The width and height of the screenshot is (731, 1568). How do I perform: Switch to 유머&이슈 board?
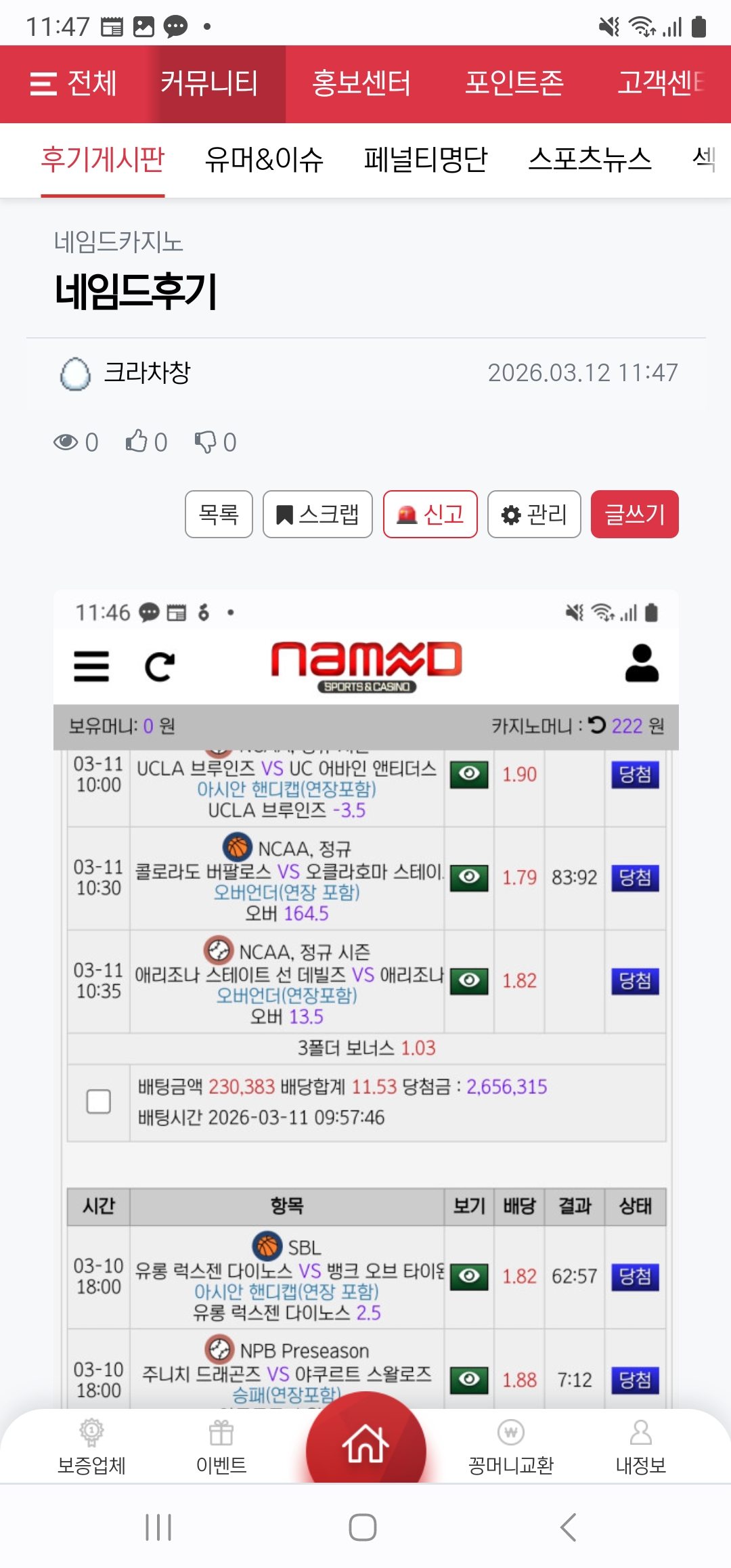[264, 160]
